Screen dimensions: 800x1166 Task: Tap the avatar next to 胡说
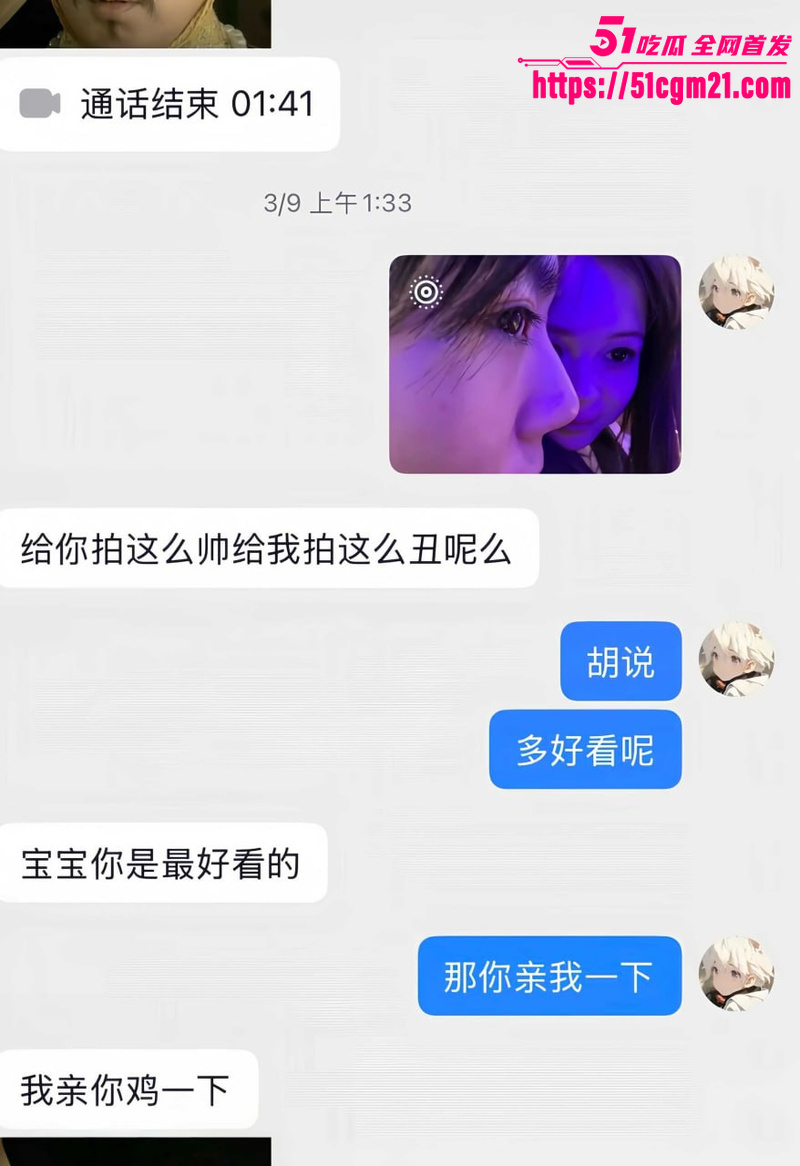pos(736,659)
